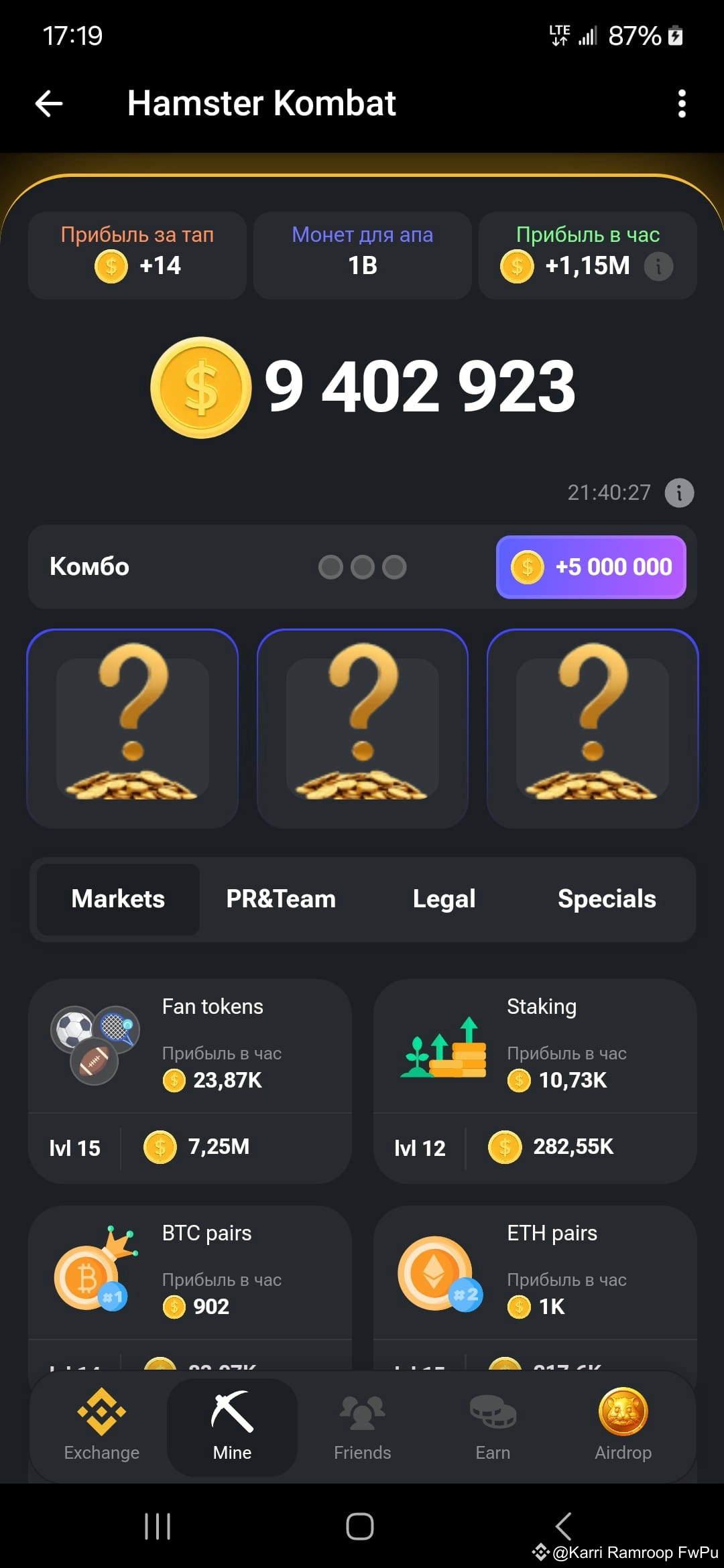Claim the +5 000 000 combo reward
This screenshot has height=1568, width=724.
(593, 567)
